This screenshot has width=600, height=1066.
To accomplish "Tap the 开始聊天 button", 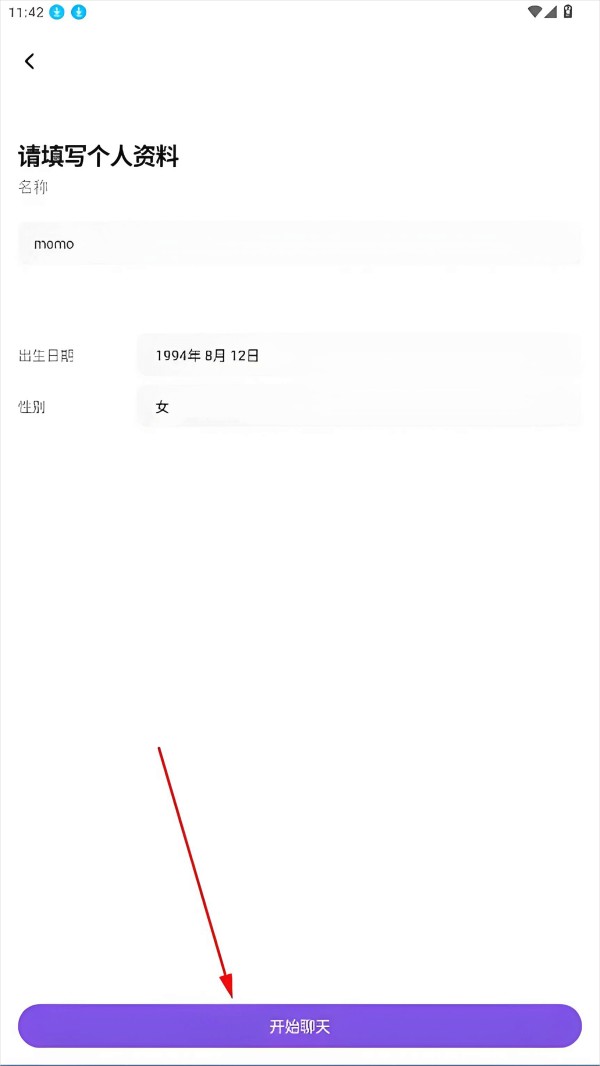I will [x=299, y=1026].
